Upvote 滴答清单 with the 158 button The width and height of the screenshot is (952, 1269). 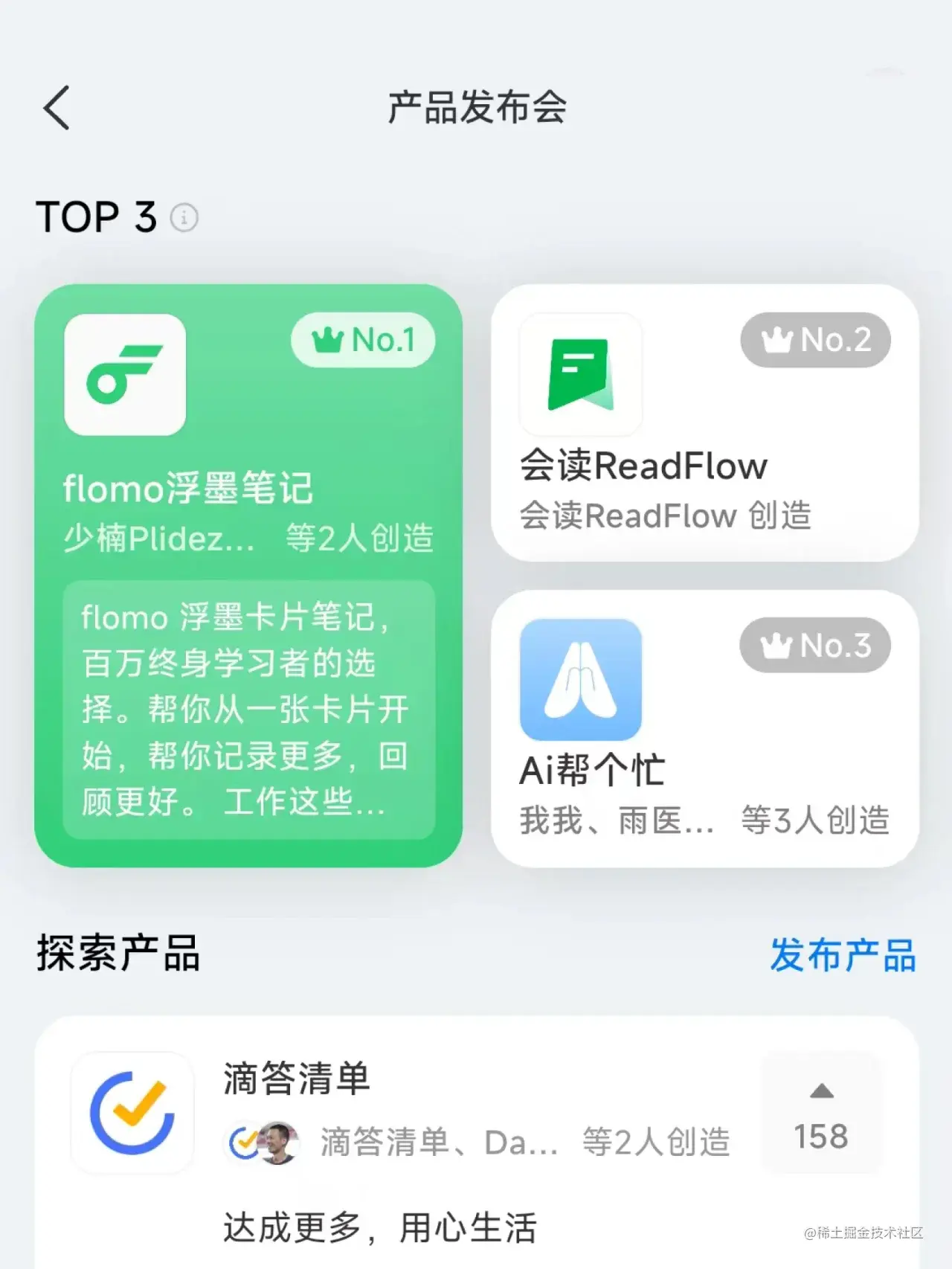point(820,1114)
